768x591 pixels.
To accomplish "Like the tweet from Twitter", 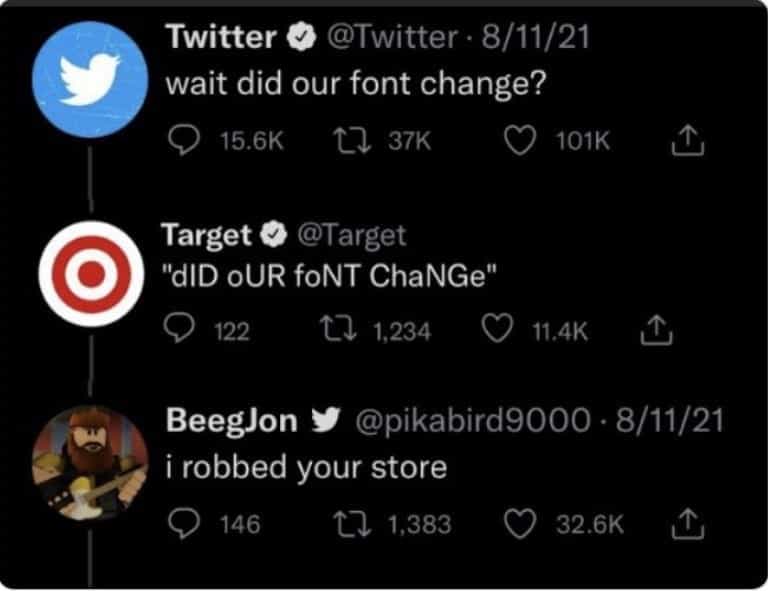I will point(518,142).
